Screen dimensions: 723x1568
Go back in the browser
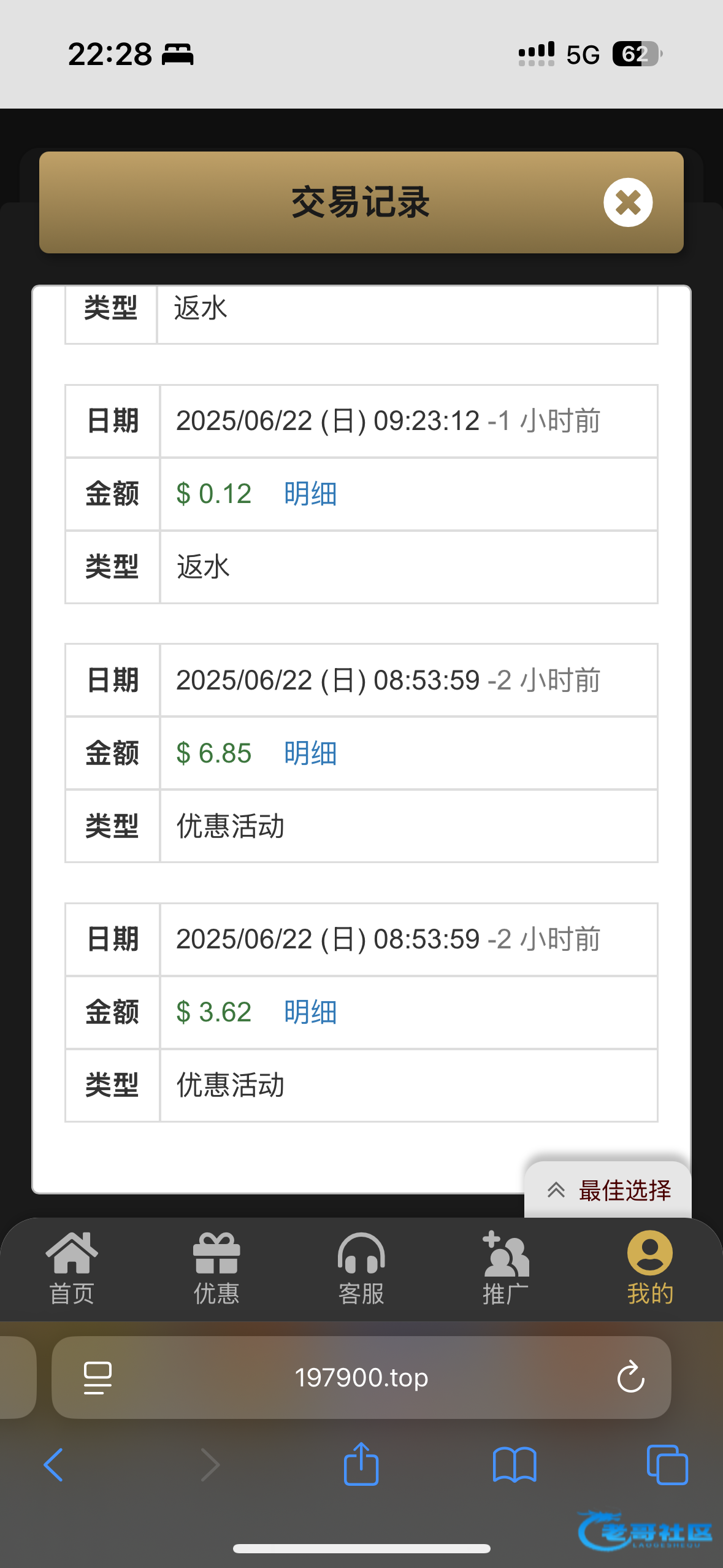coord(53,1465)
